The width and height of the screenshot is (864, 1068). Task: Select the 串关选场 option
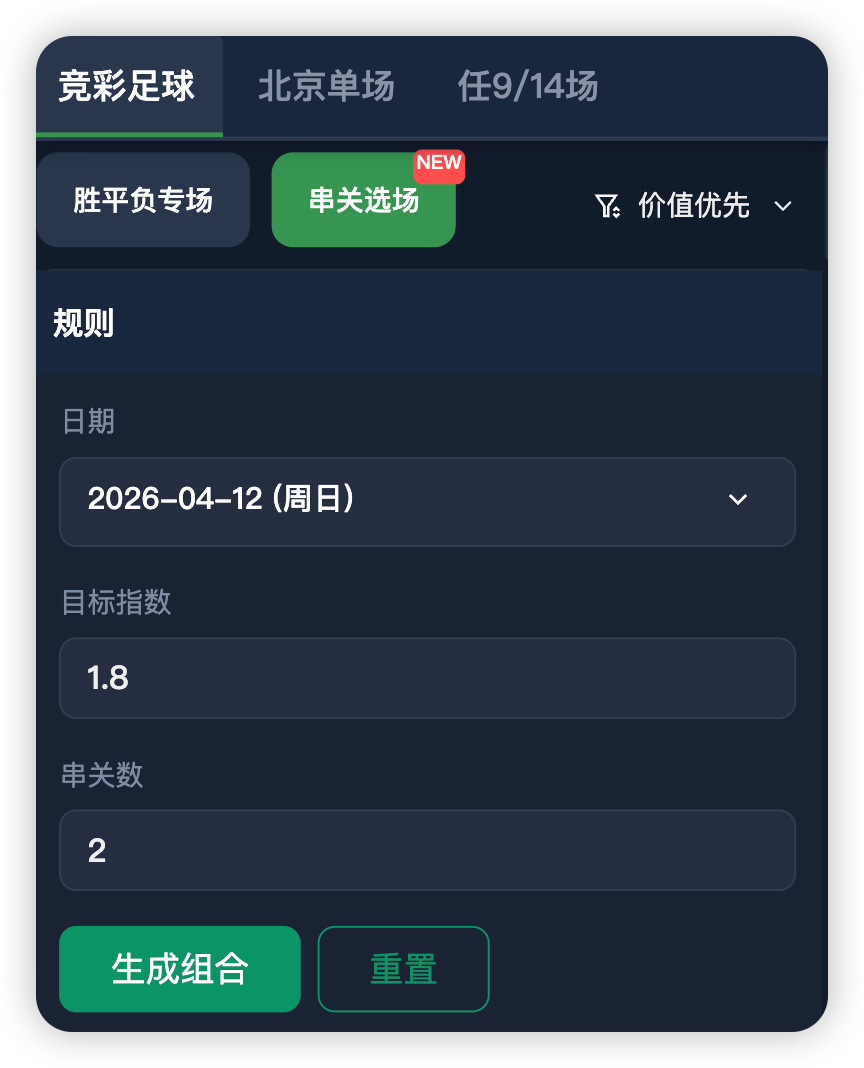coord(363,200)
